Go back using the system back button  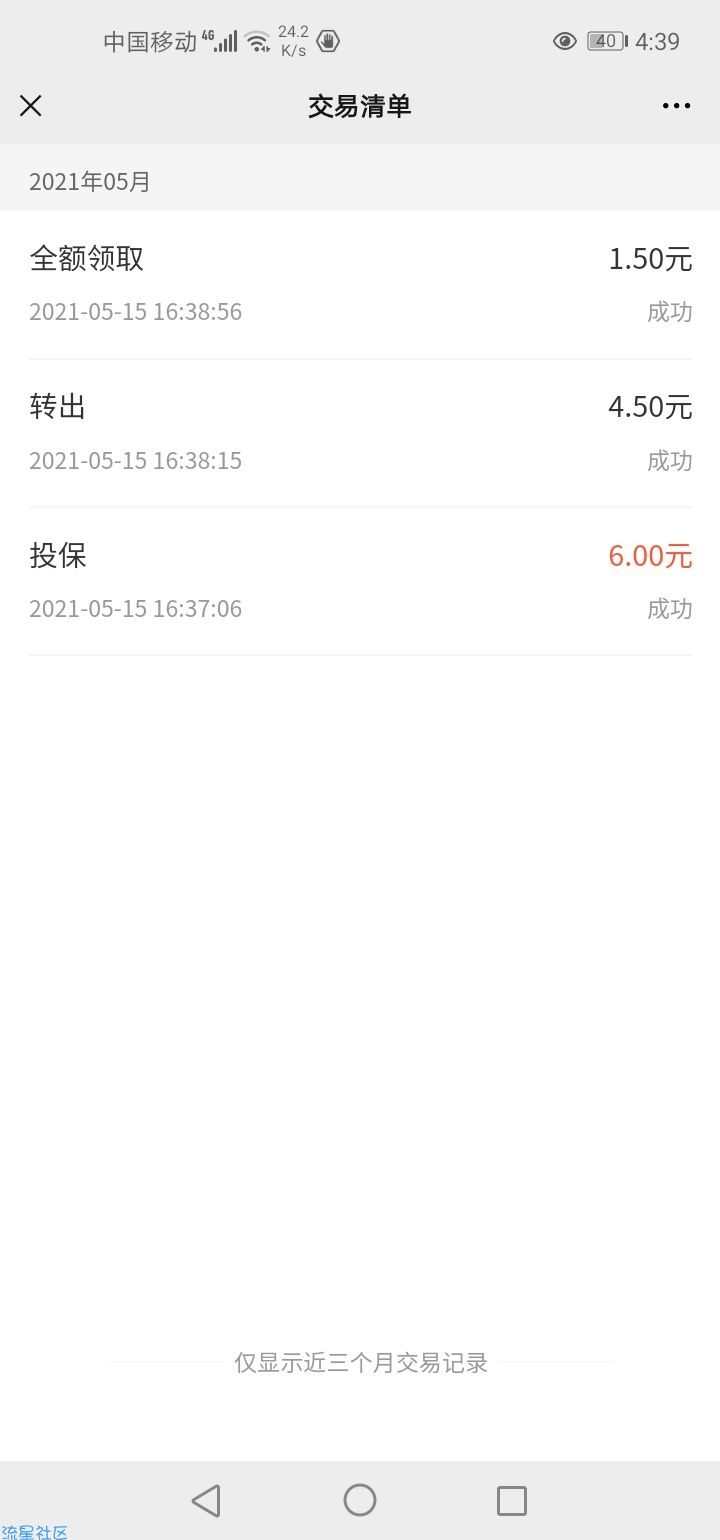pyautogui.click(x=206, y=1500)
